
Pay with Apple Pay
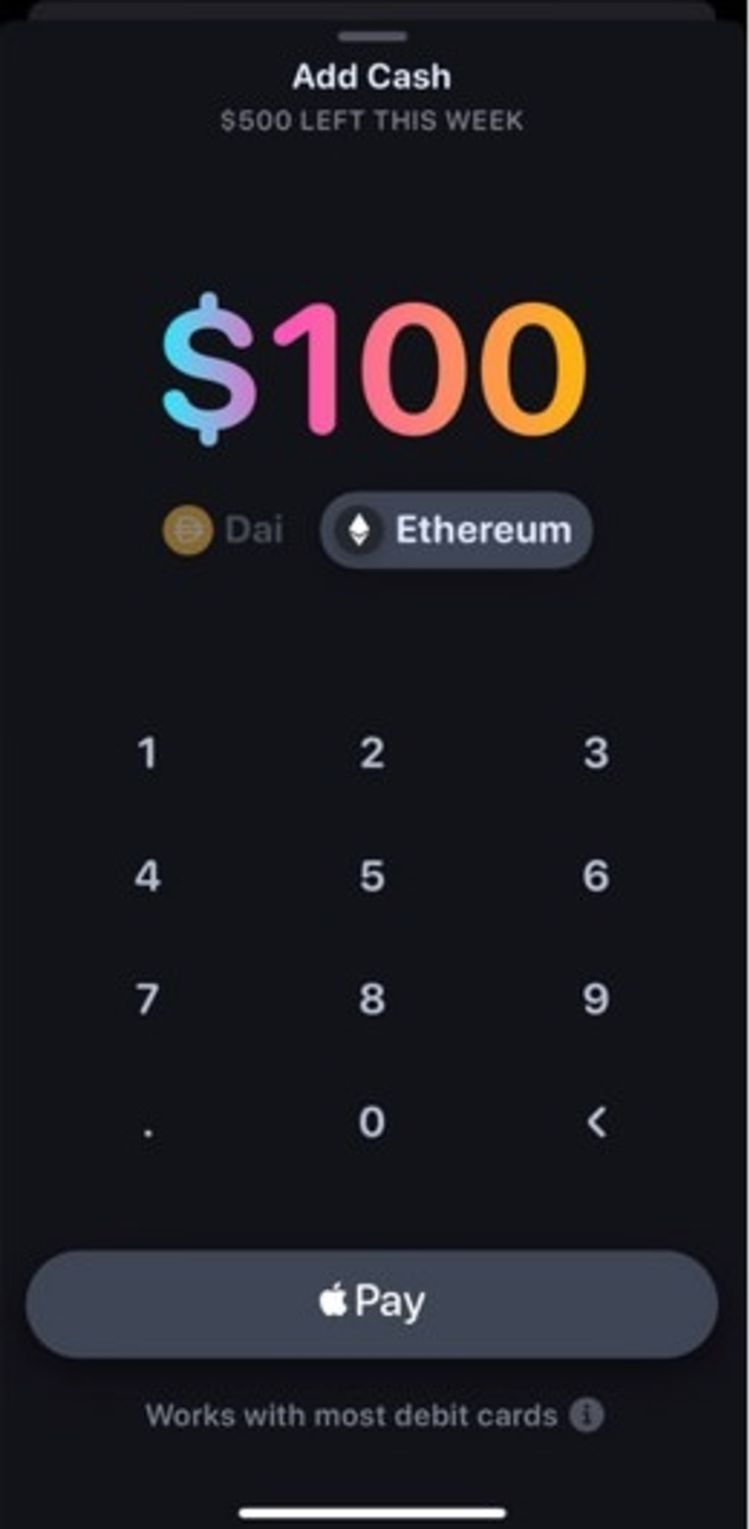pos(372,1303)
